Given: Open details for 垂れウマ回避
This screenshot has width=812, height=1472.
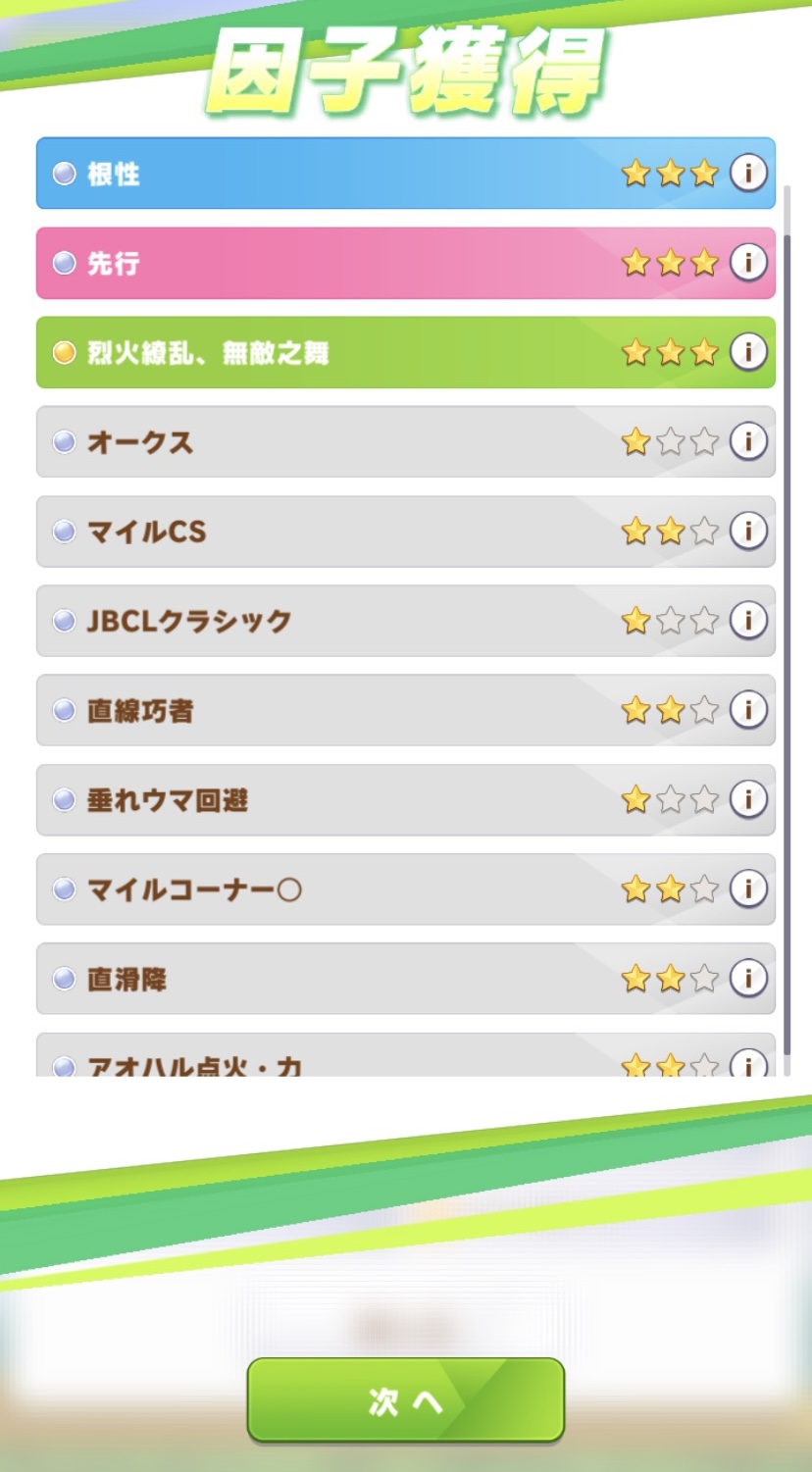Looking at the screenshot, I should [x=748, y=799].
